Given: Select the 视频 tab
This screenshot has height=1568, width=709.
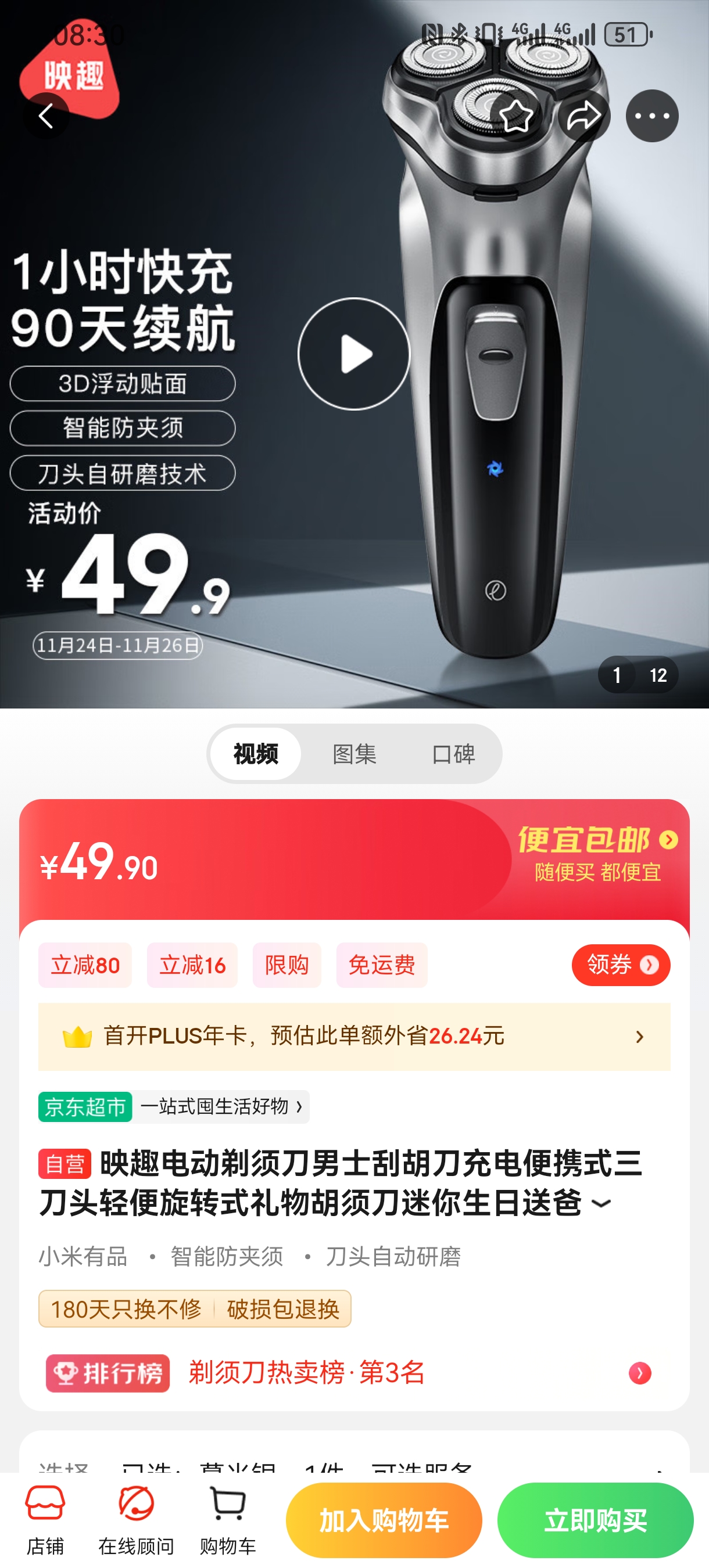Looking at the screenshot, I should tap(256, 754).
